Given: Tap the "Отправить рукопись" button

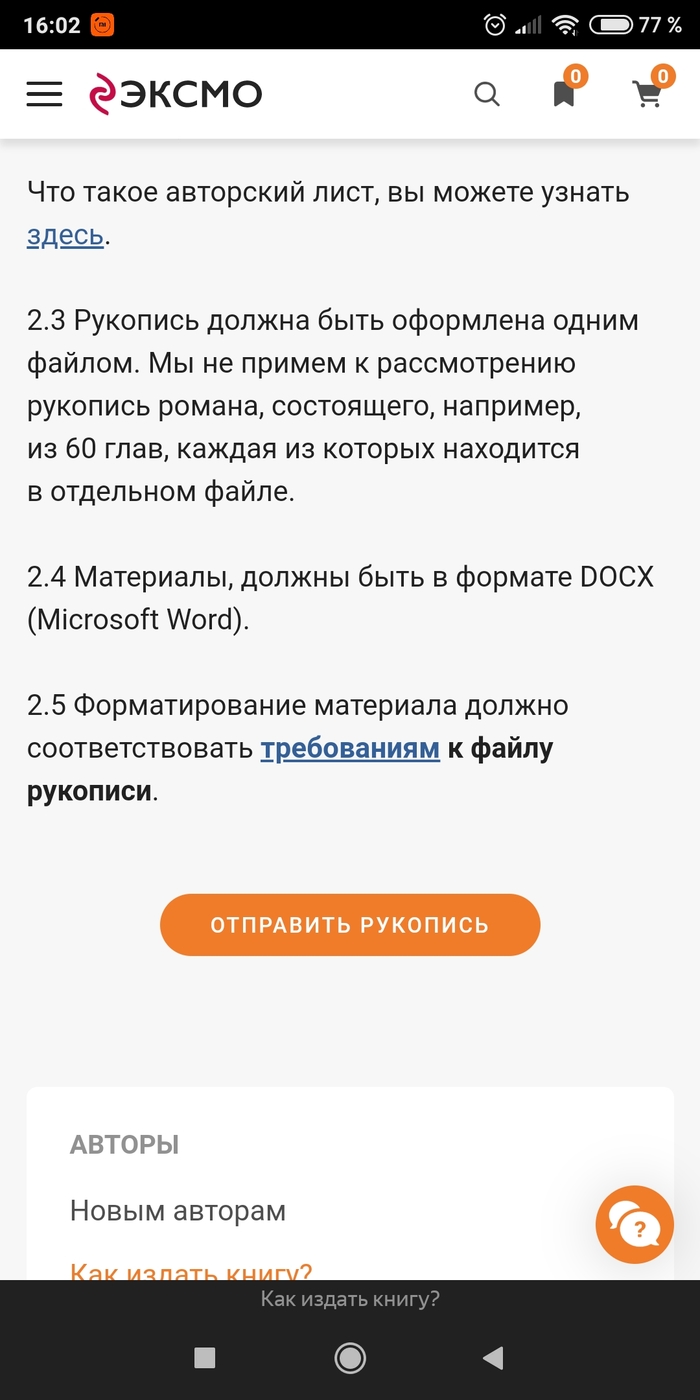Looking at the screenshot, I should pos(350,924).
